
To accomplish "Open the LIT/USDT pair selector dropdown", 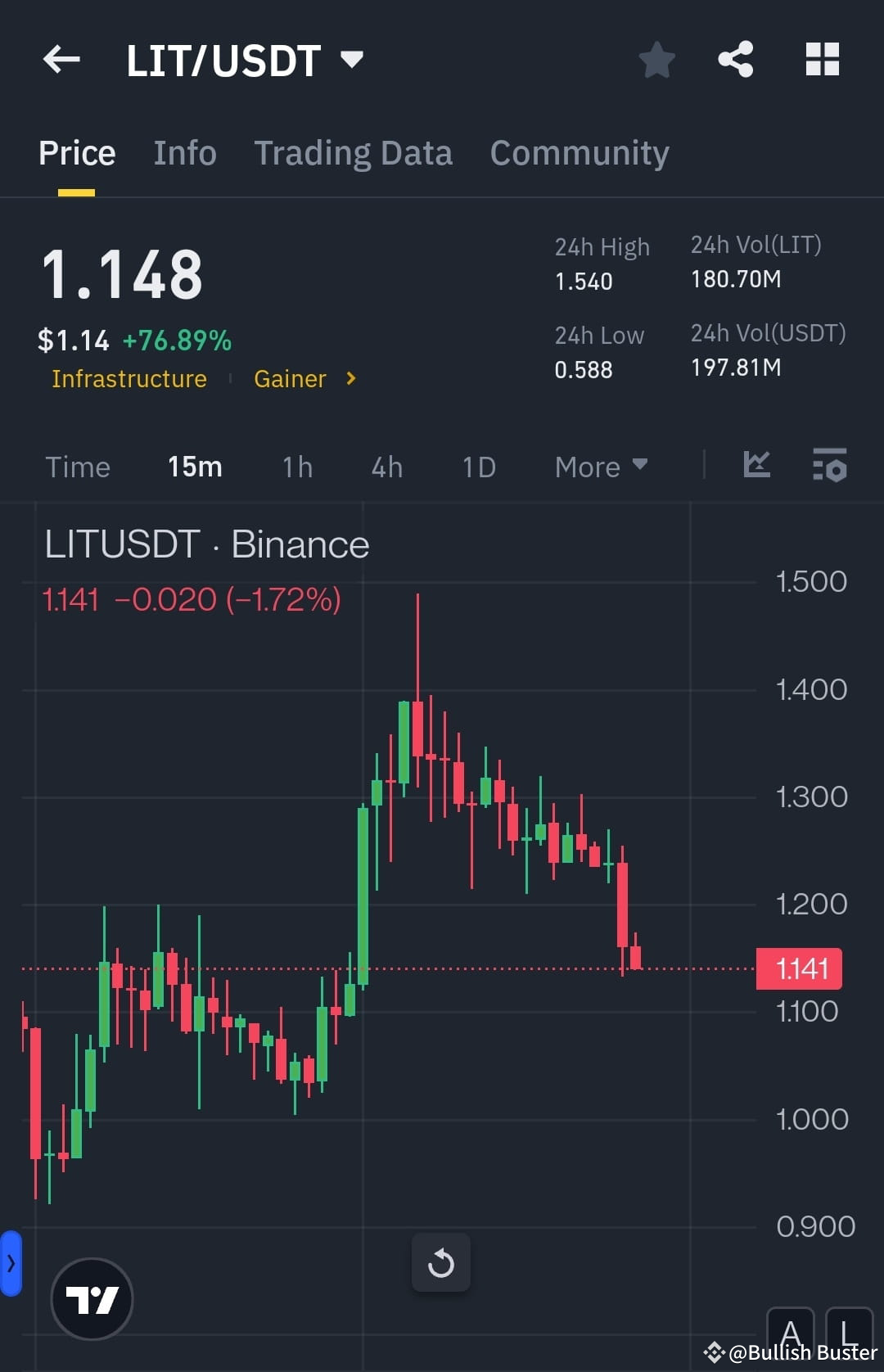I will pyautogui.click(x=243, y=59).
